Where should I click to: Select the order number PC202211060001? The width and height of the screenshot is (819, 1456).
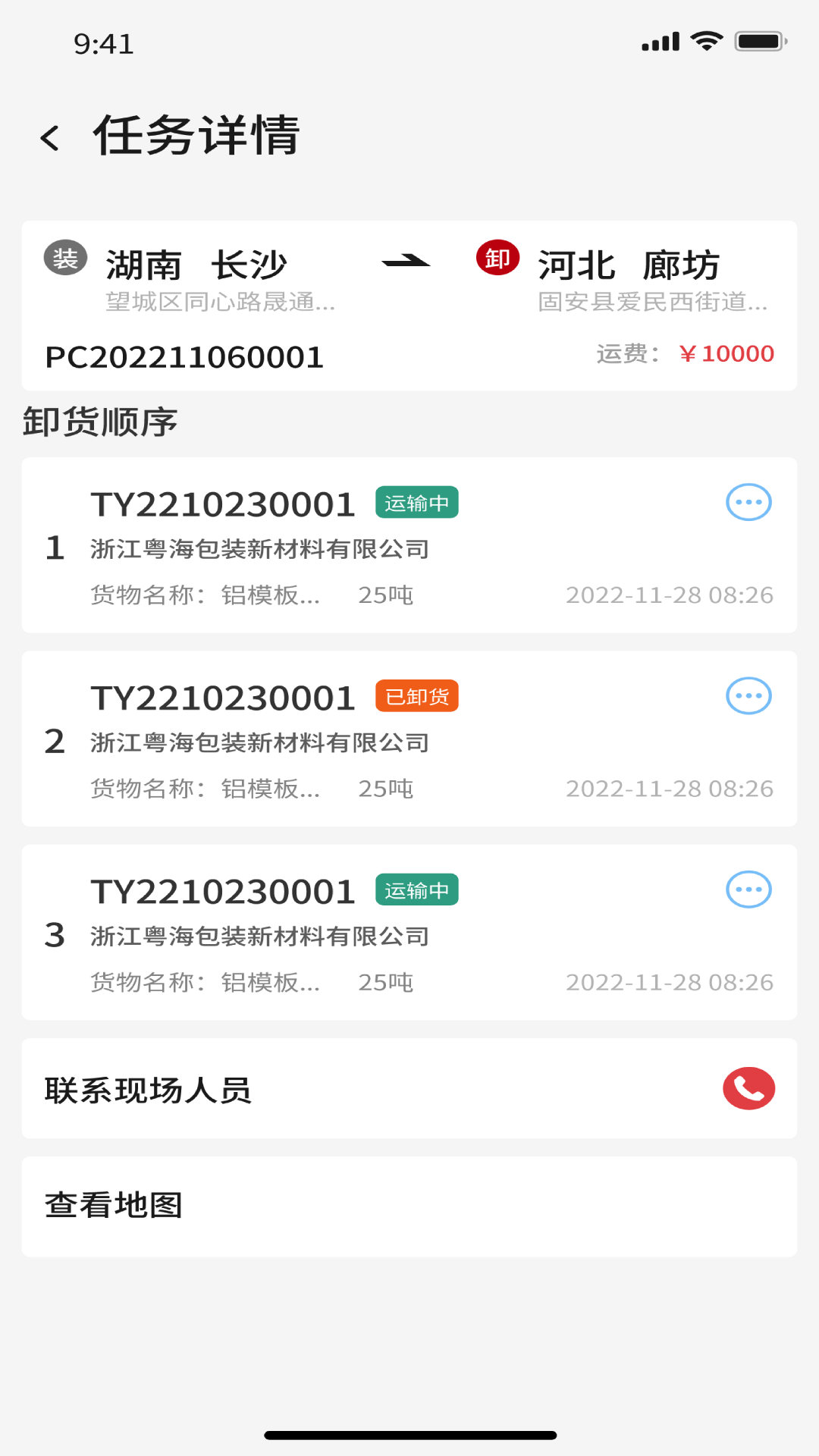pyautogui.click(x=185, y=355)
